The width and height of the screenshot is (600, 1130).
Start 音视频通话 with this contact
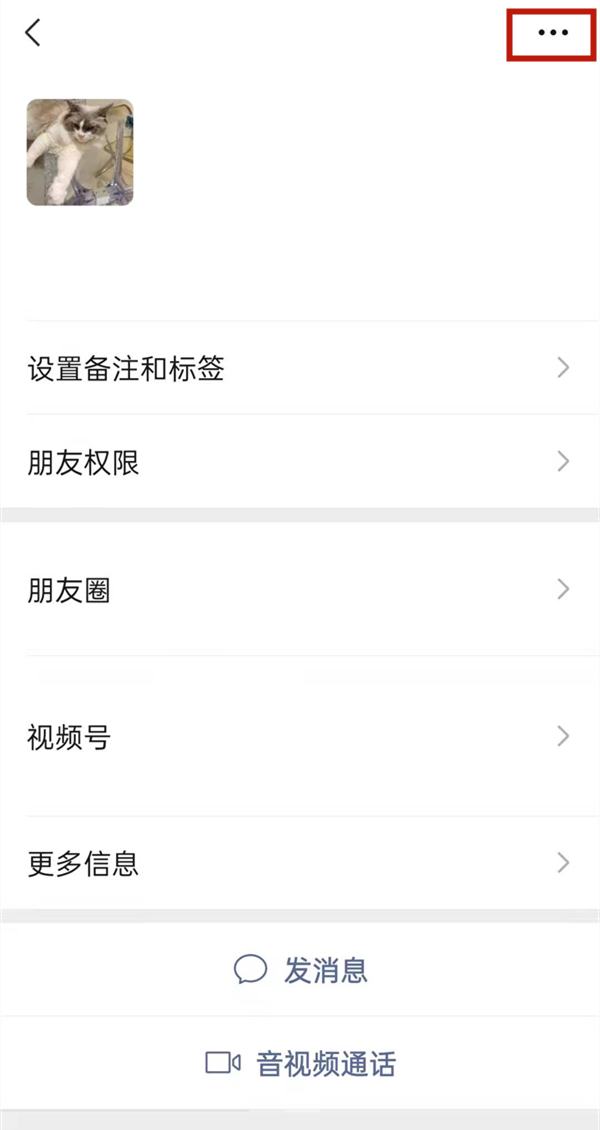point(300,1063)
